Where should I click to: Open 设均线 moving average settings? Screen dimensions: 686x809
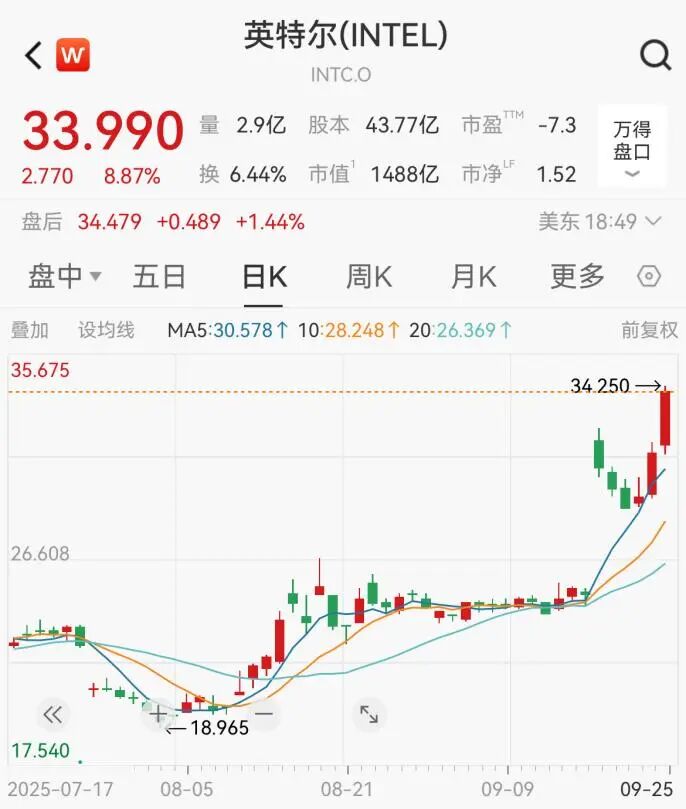(106, 330)
